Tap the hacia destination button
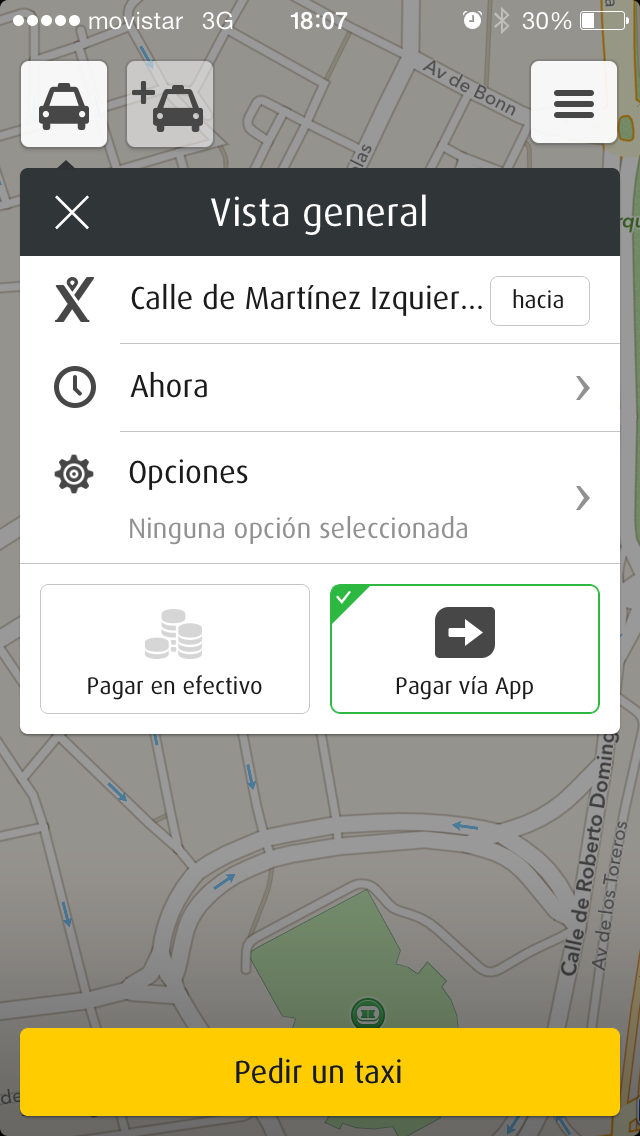 coord(539,300)
